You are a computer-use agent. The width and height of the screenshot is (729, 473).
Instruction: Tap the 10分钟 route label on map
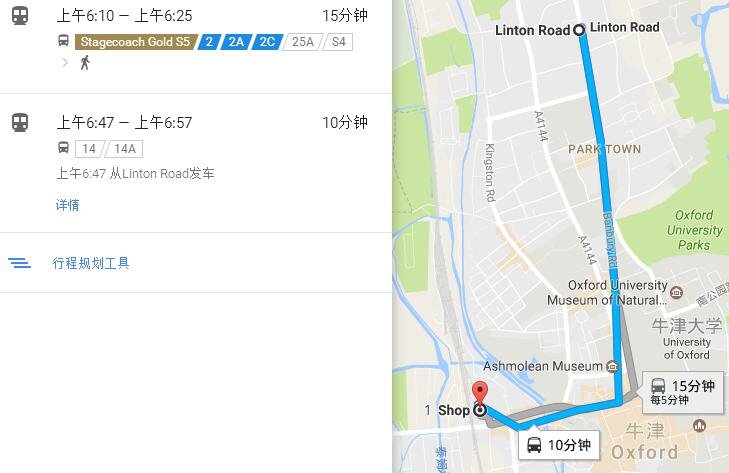tap(558, 445)
